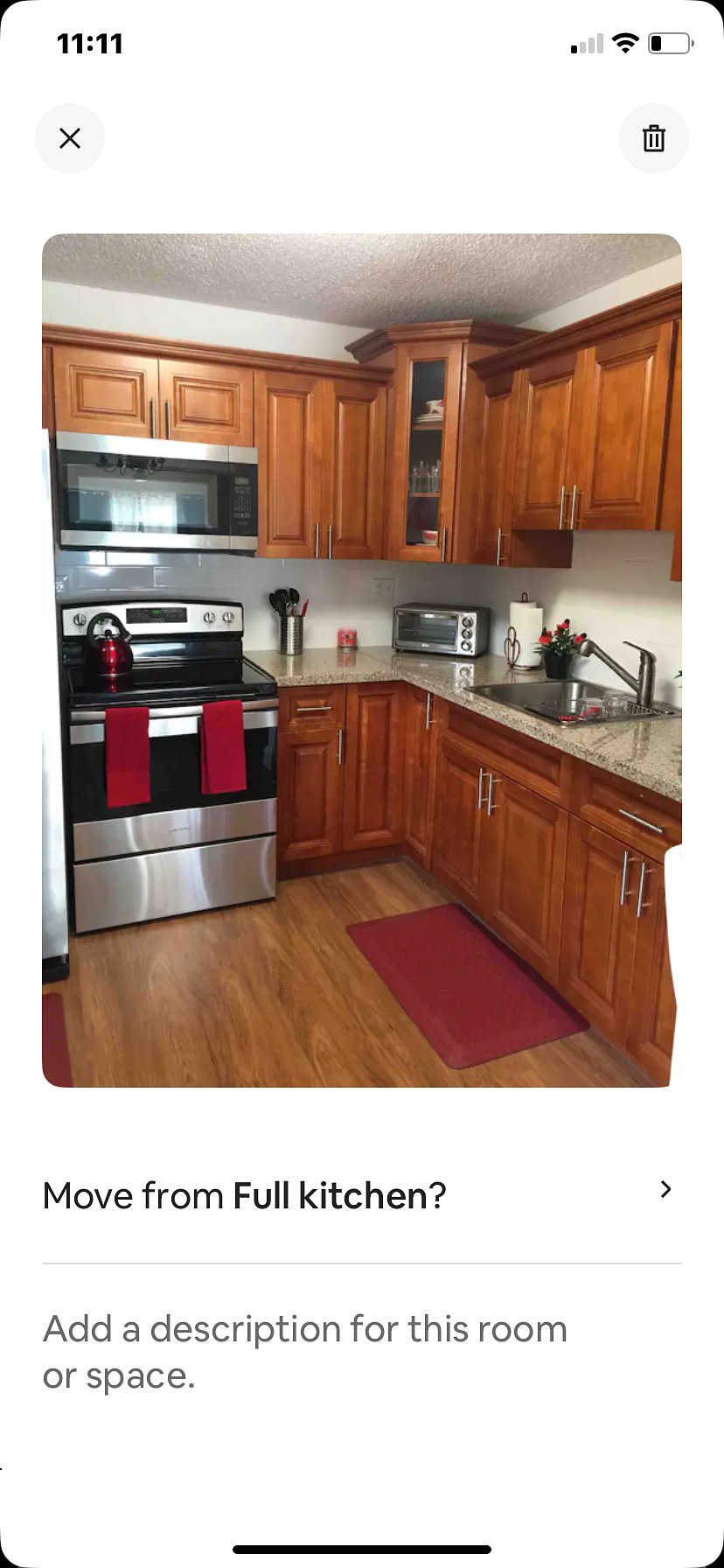Add a description for this room

tap(304, 1352)
